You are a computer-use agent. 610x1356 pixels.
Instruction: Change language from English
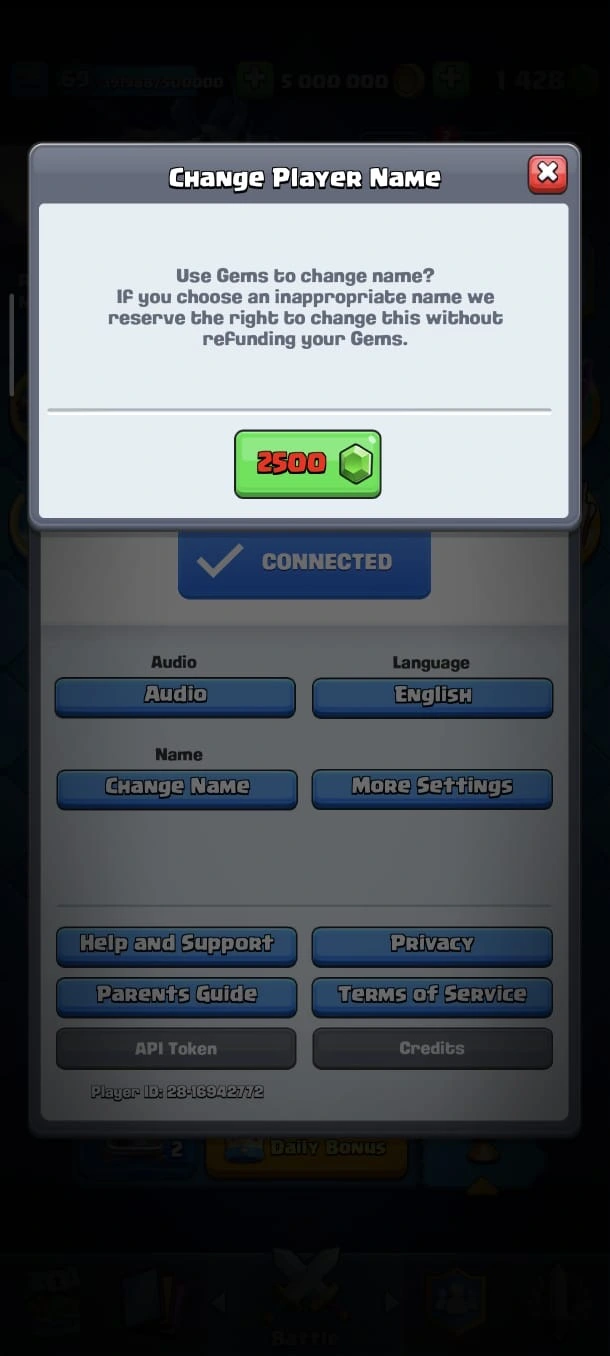432,696
